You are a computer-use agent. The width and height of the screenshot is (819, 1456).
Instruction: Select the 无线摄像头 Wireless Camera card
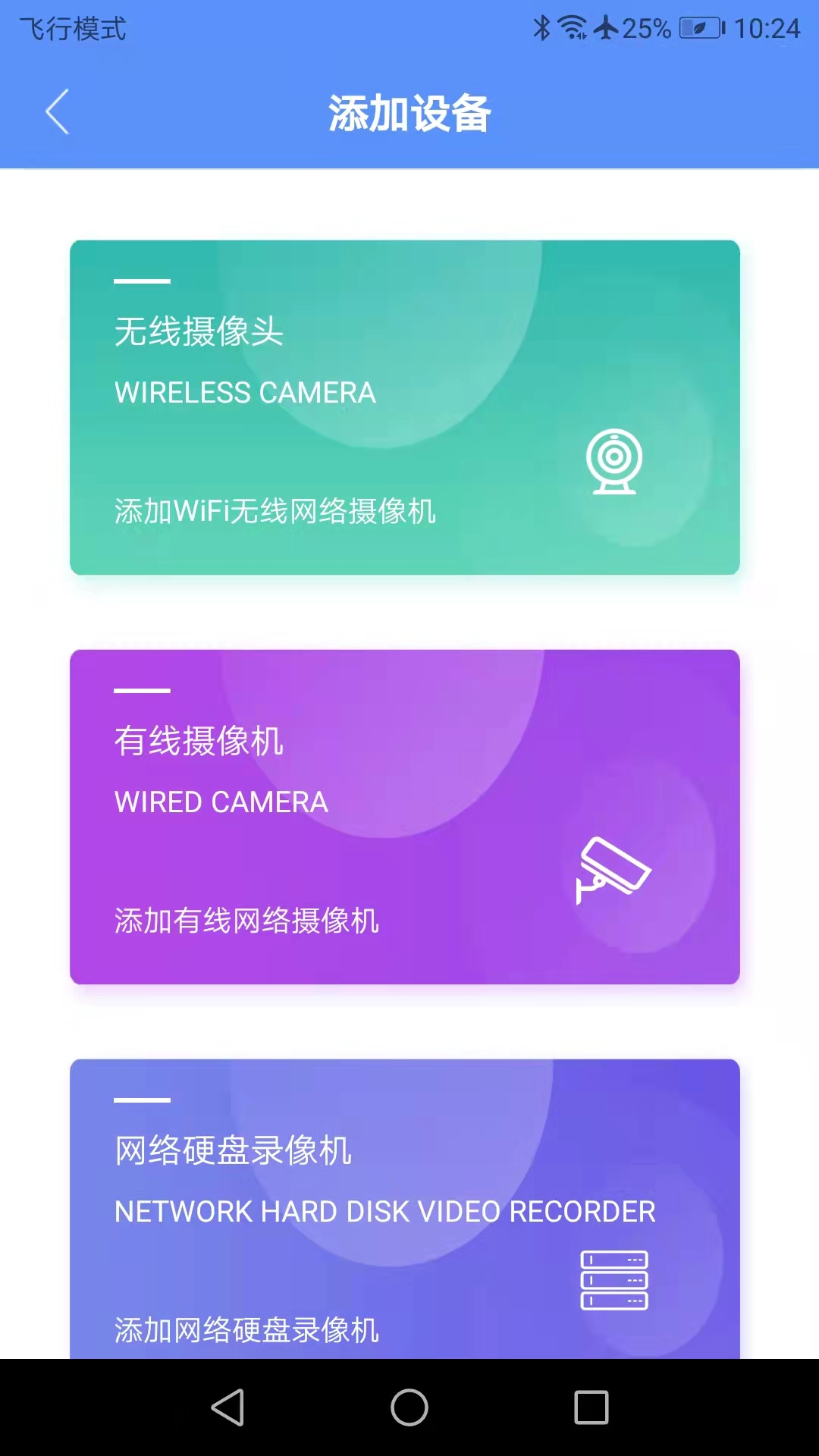404,407
